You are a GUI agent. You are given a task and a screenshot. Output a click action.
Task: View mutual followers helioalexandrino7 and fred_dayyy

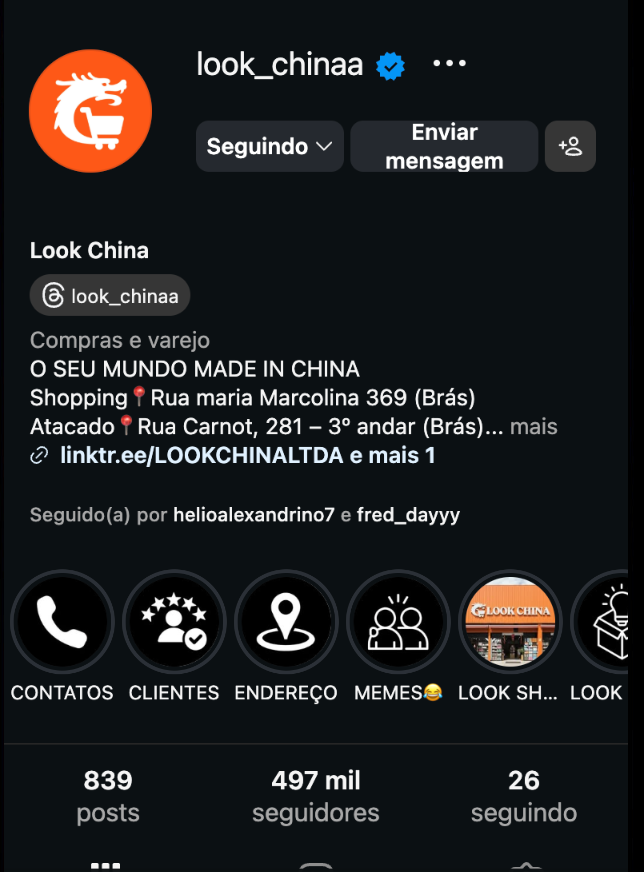316,515
